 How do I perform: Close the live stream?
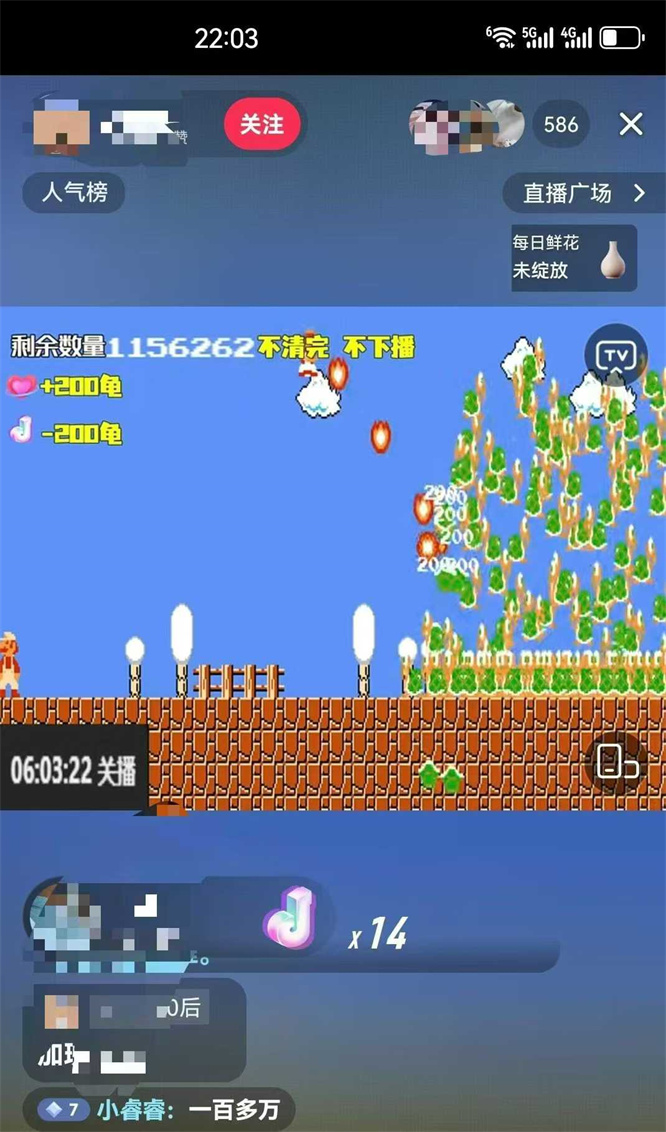(x=631, y=124)
